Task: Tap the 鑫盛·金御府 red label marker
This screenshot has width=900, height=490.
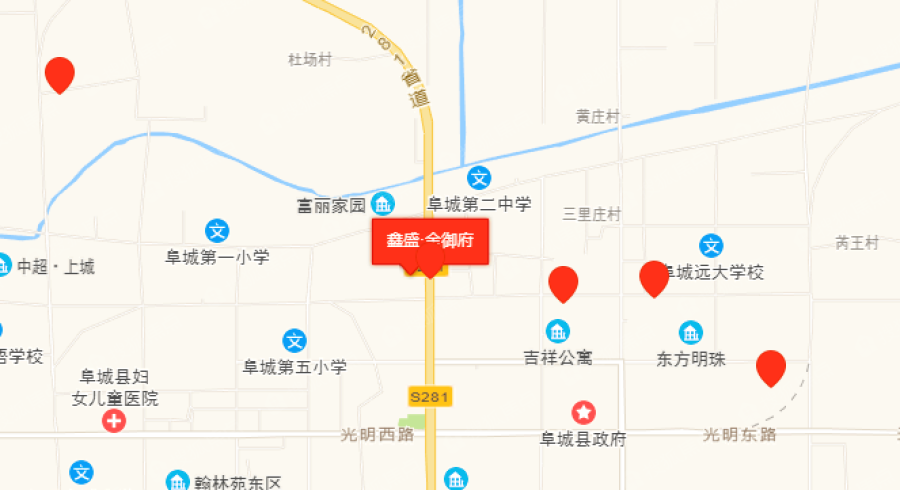Action: [430, 241]
